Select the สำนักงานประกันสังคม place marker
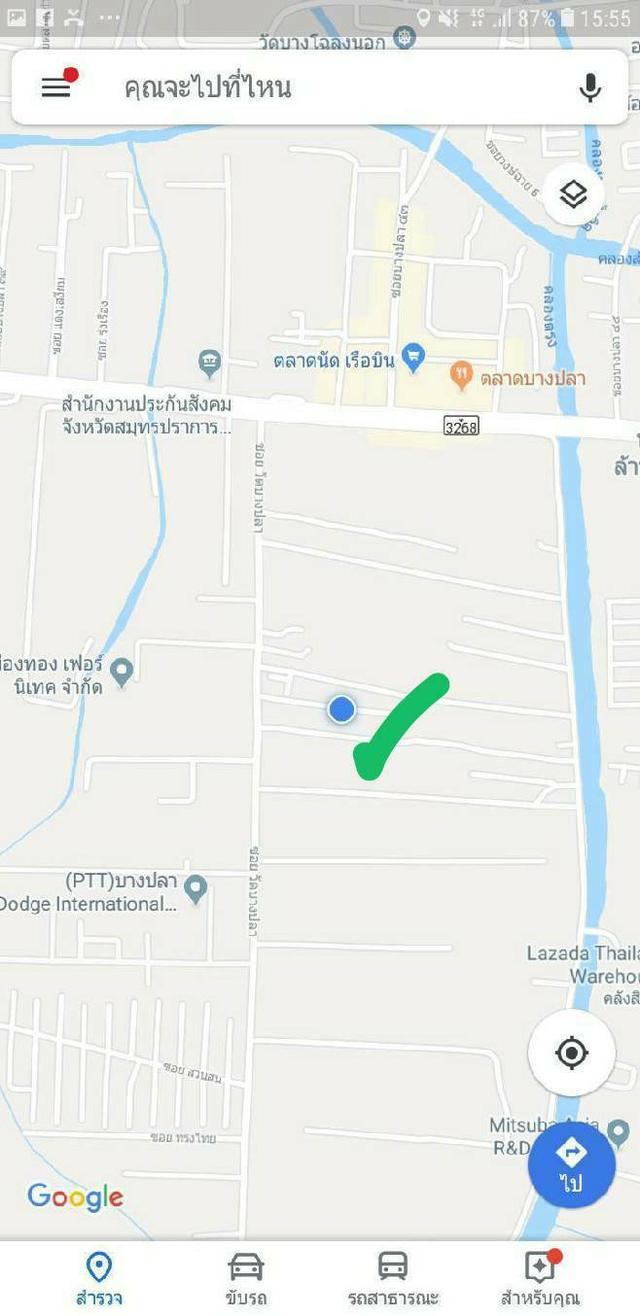Image resolution: width=640 pixels, height=1316 pixels. tap(209, 362)
